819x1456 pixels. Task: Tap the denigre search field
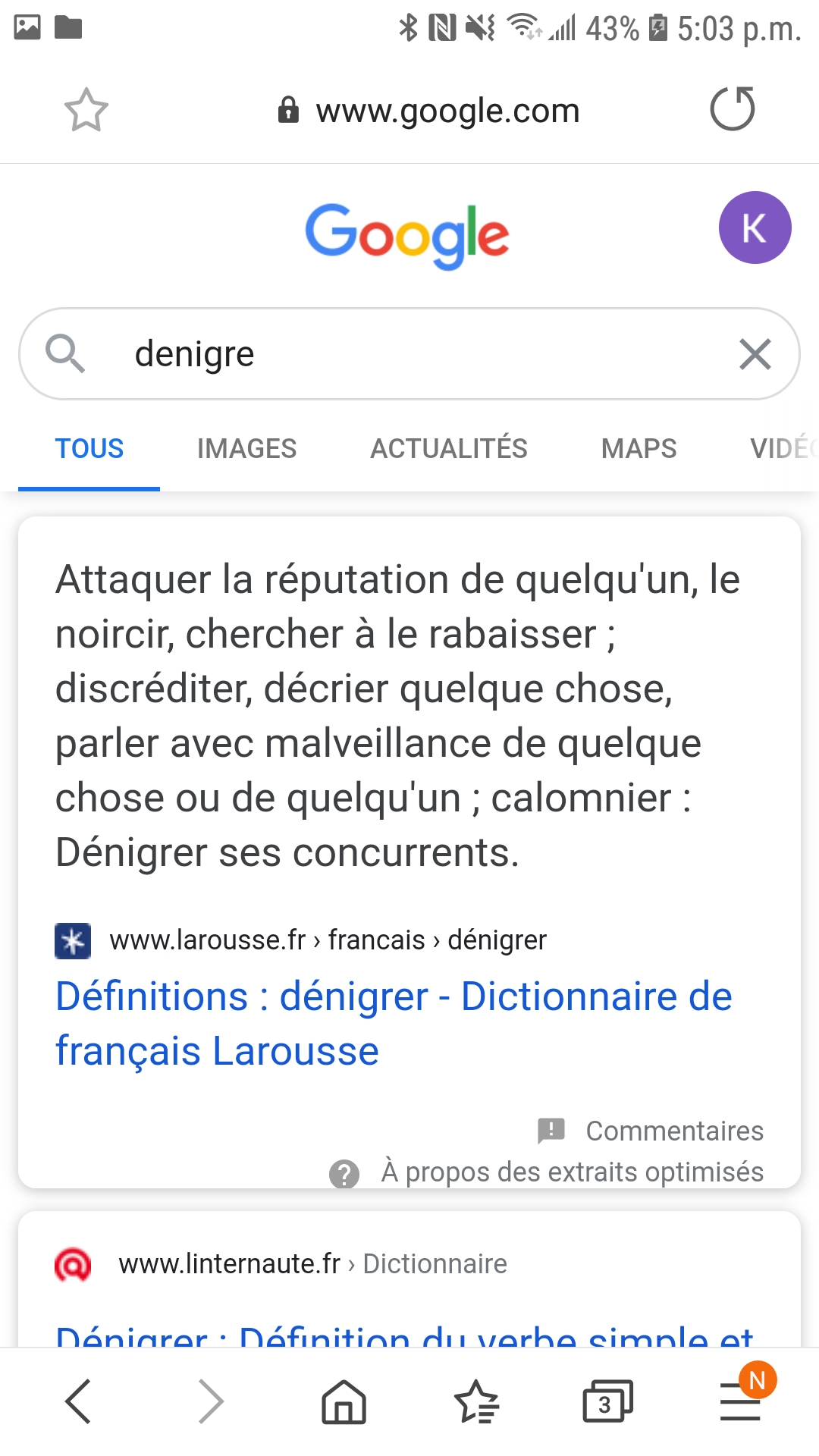(x=409, y=354)
